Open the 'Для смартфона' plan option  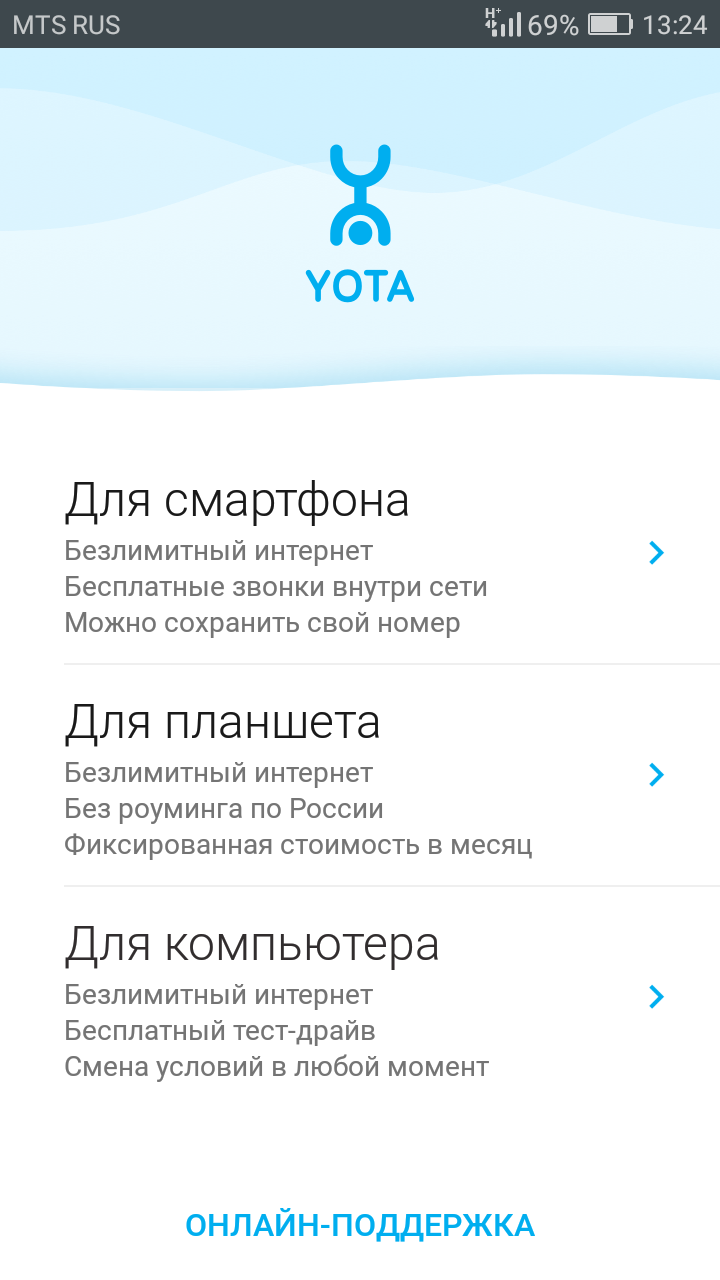tap(360, 555)
